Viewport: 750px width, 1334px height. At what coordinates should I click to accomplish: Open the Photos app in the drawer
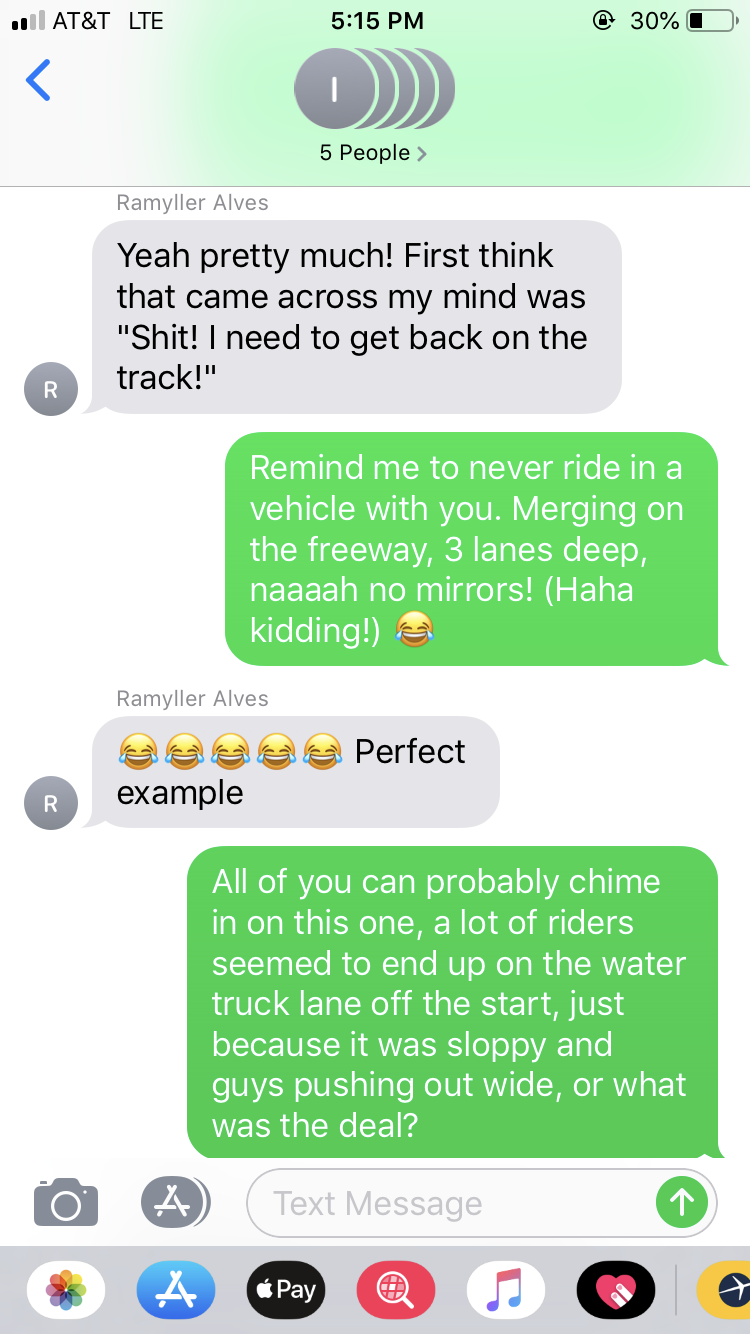click(x=66, y=1290)
